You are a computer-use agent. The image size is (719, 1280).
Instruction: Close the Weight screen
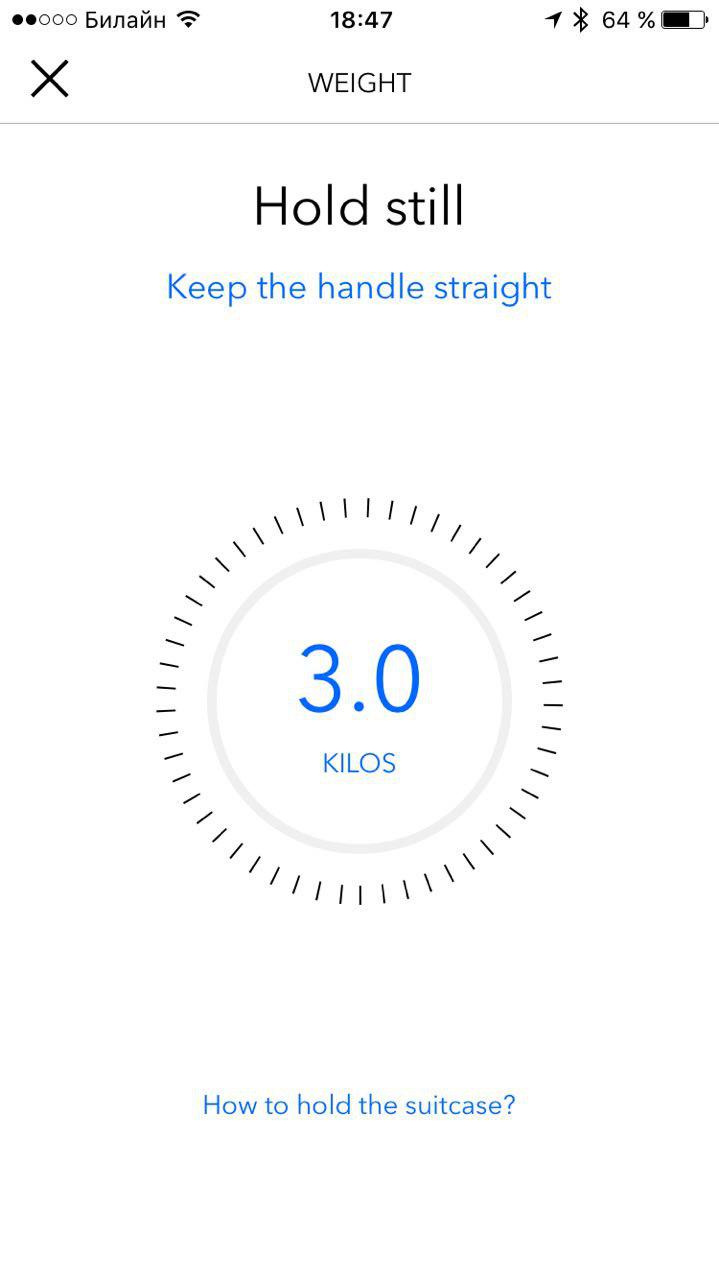pyautogui.click(x=49, y=79)
